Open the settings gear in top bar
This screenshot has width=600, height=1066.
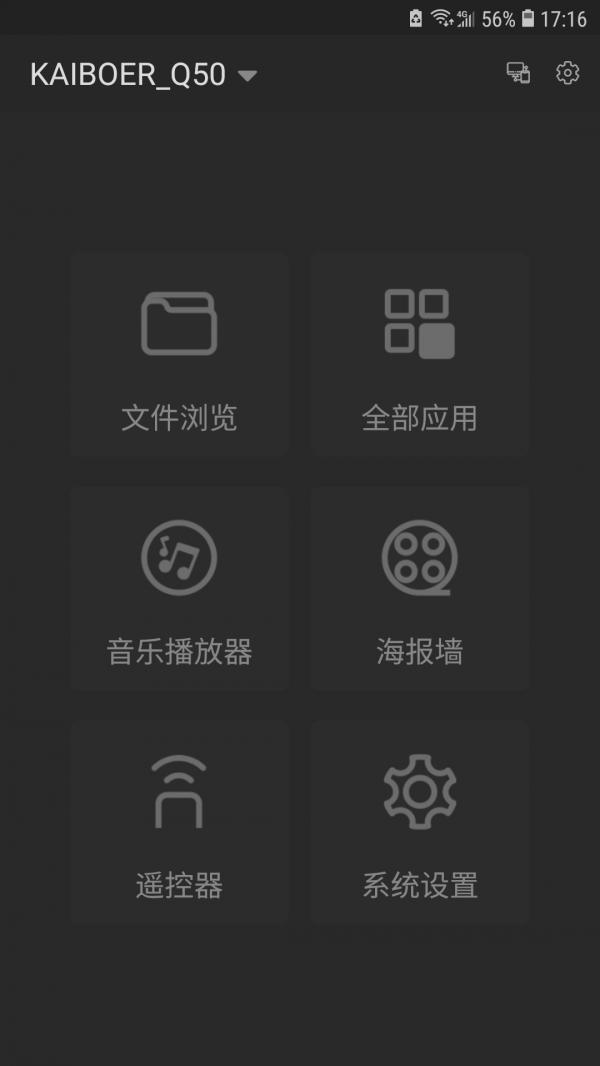coord(567,73)
